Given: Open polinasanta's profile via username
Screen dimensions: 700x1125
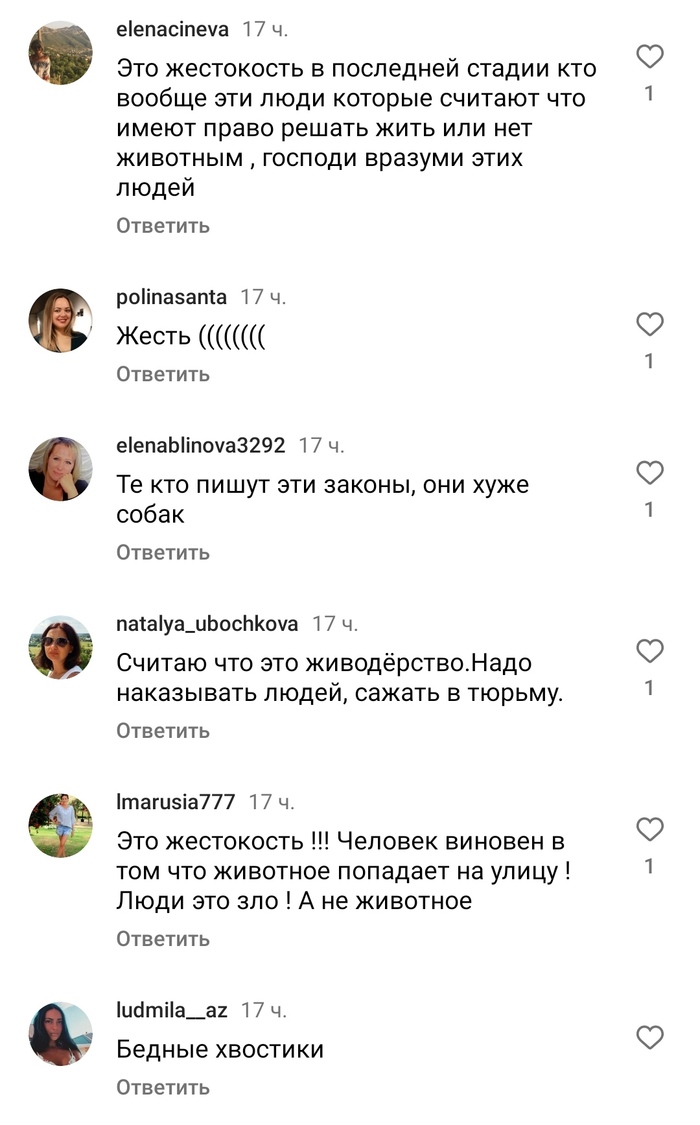Looking at the screenshot, I should 171,297.
